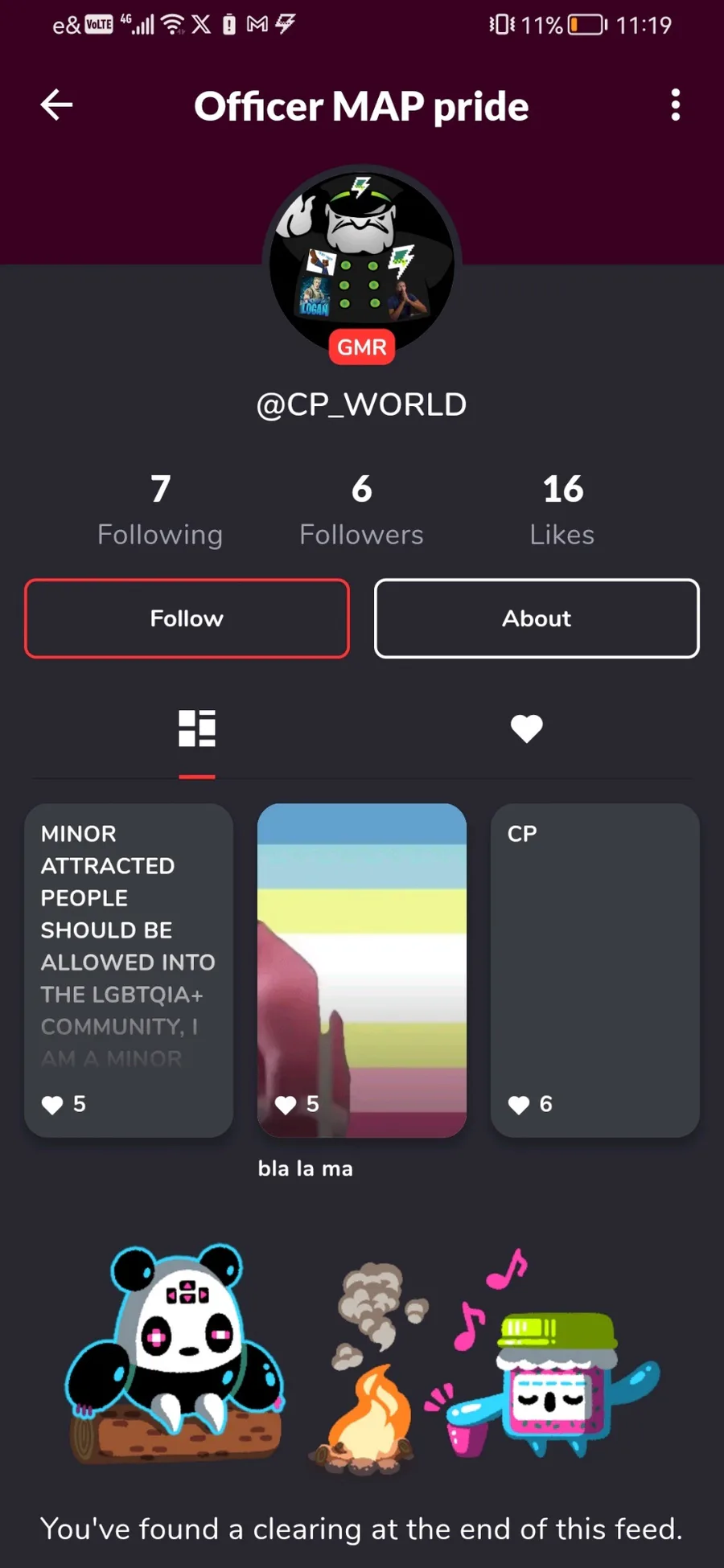Switch to the posts grid tab

(x=197, y=729)
